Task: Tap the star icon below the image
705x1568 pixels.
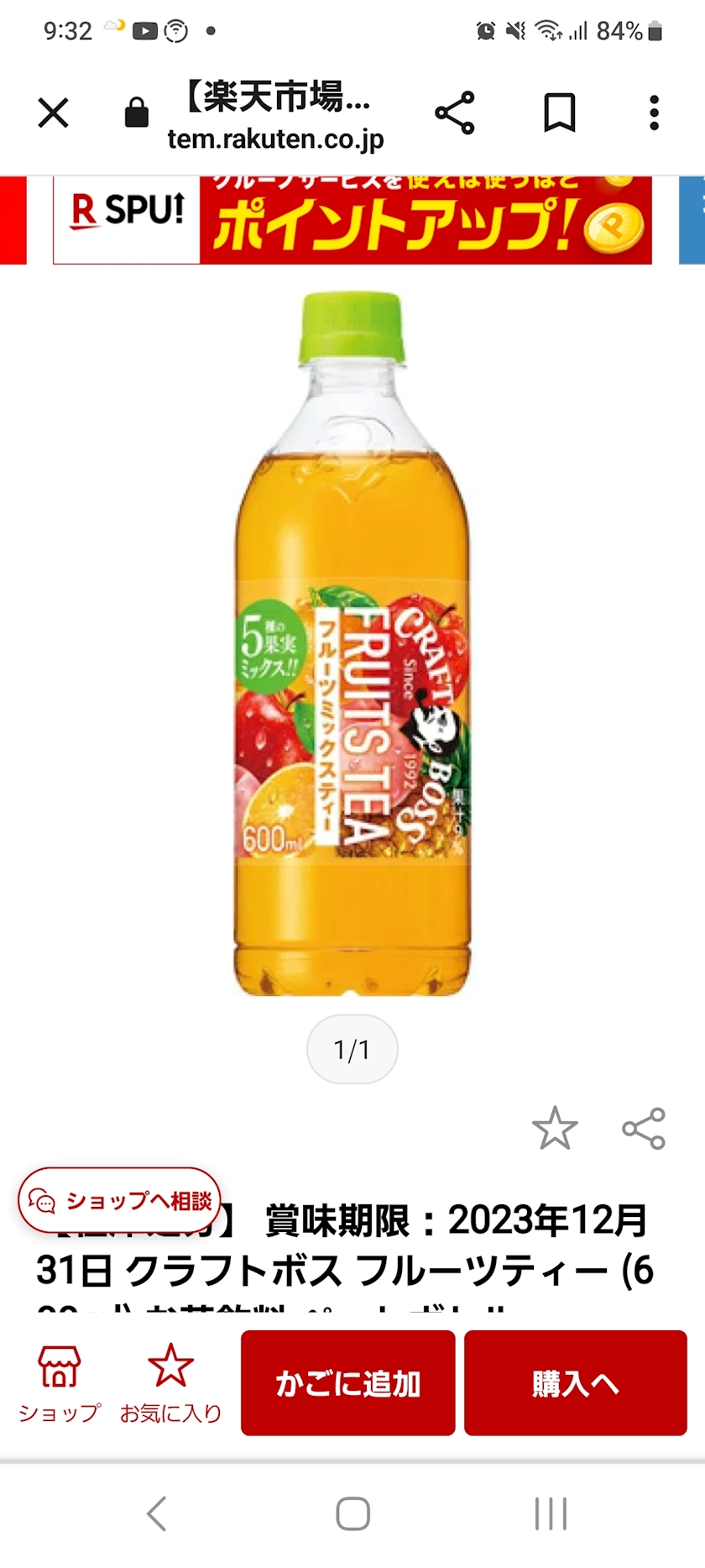Action: tap(555, 1128)
